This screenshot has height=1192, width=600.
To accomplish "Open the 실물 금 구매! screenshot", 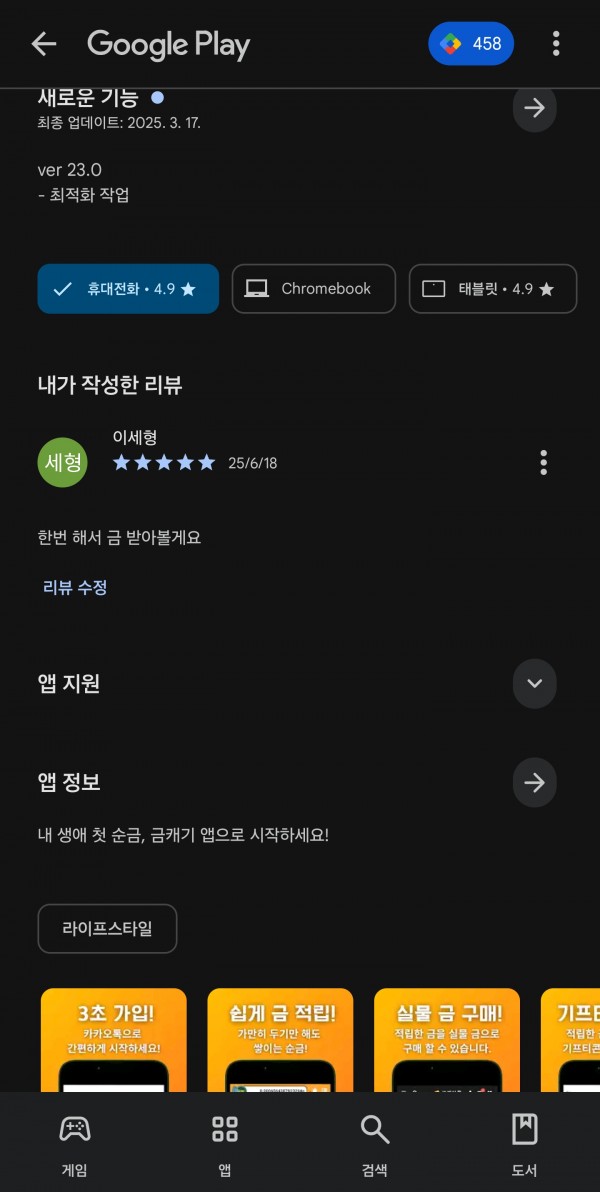I will [x=446, y=1040].
